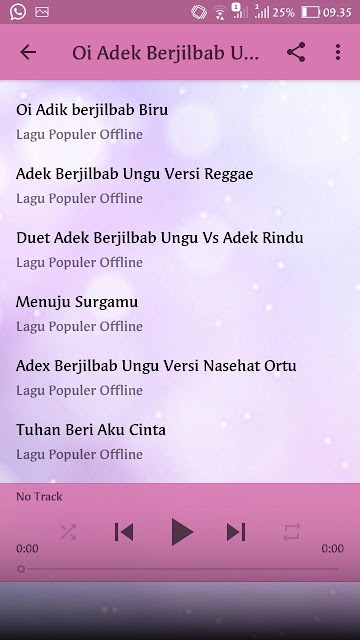The width and height of the screenshot is (360, 640).
Task: Open Duet Adek Berjilbab Ungu Vs Adek Rindu
Action: pos(180,249)
